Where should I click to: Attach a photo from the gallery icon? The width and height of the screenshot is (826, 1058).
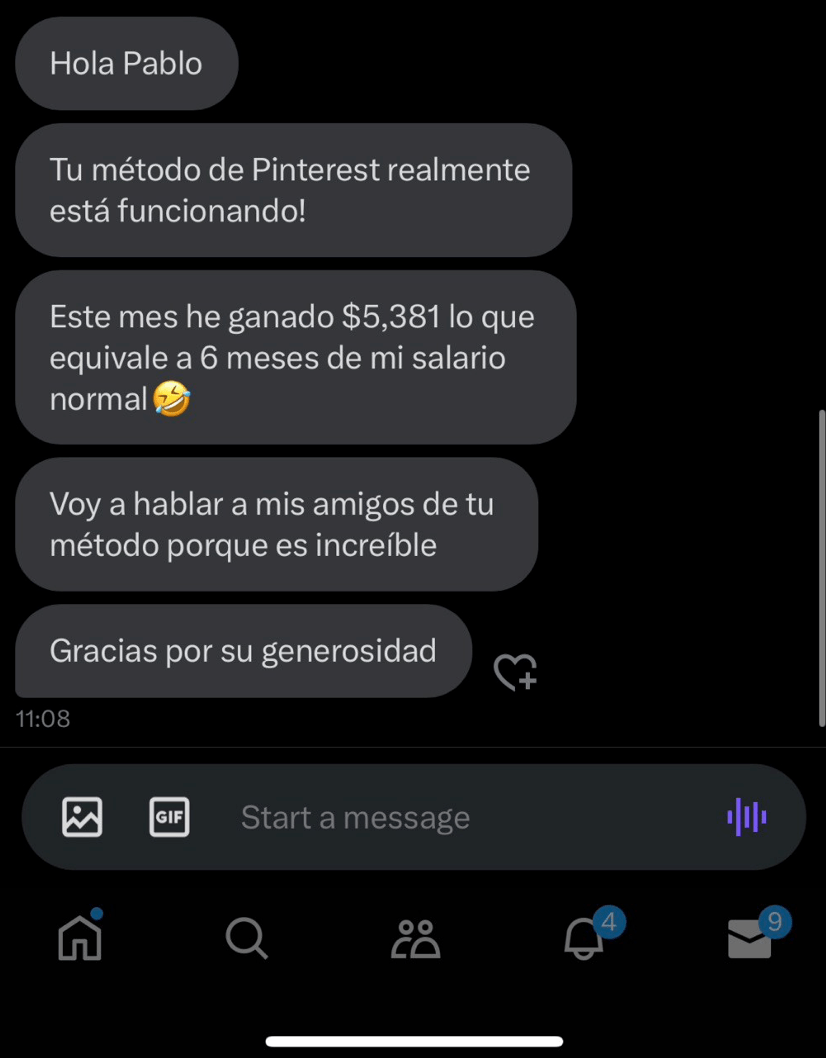click(82, 817)
